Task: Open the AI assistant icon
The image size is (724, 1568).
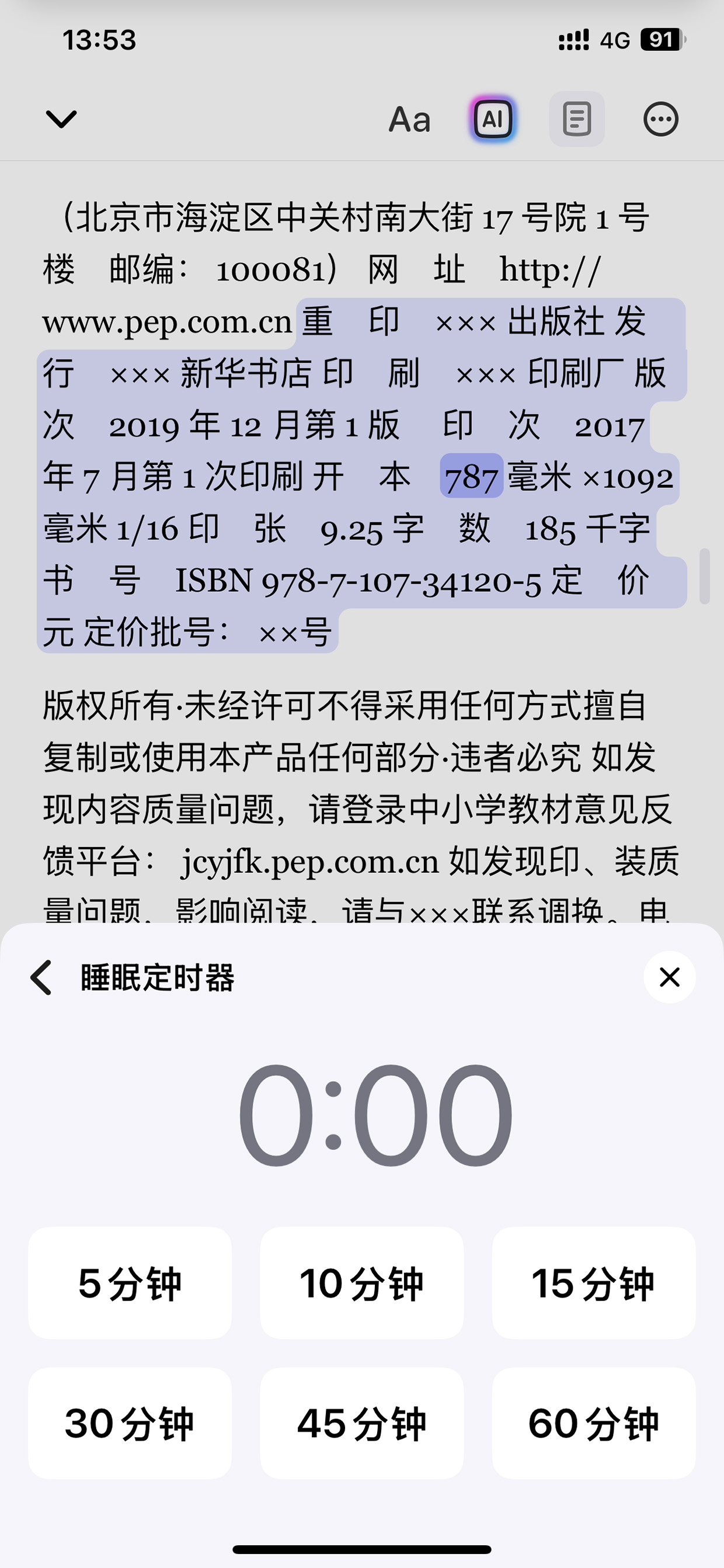Action: [493, 119]
